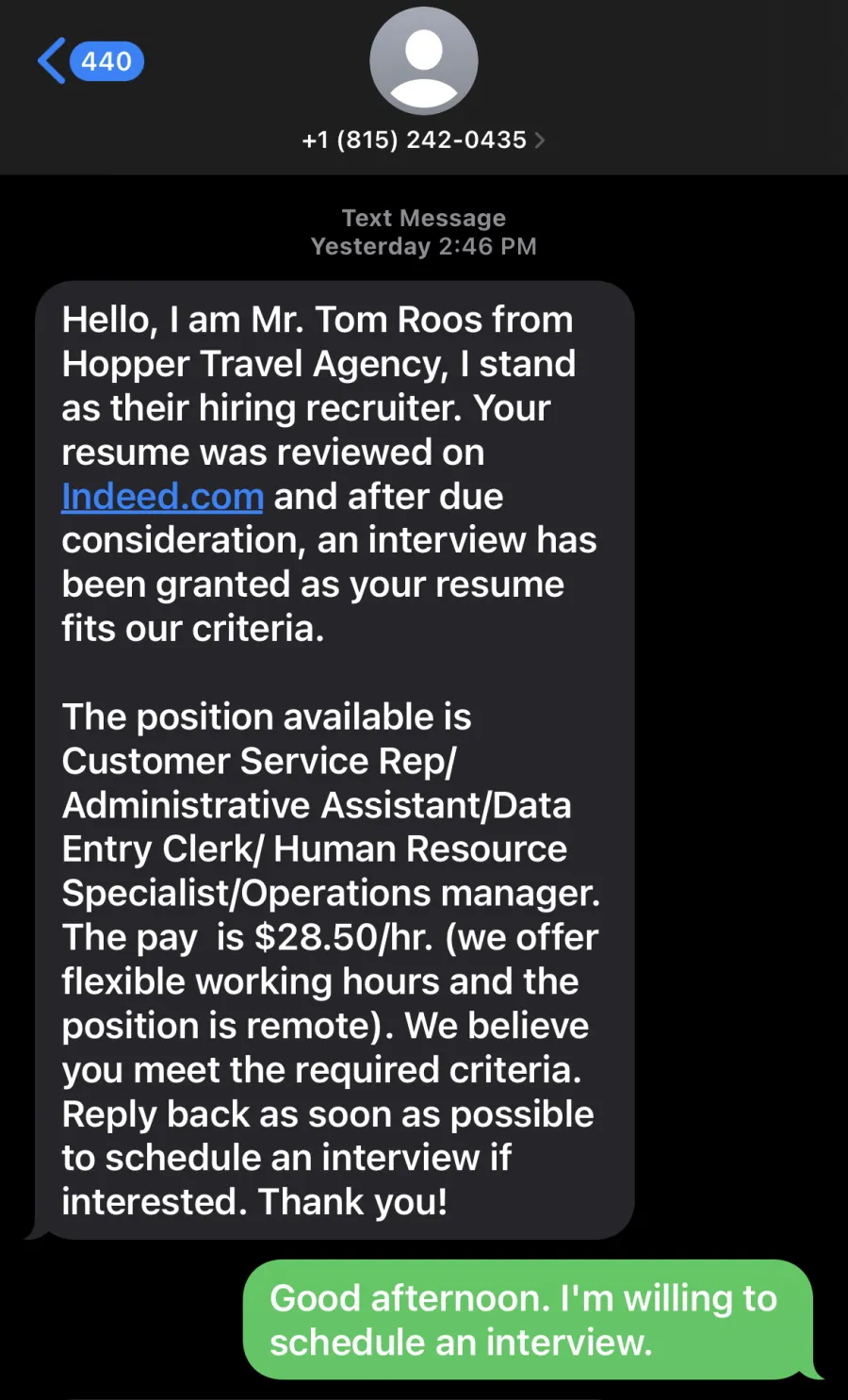Go back to the messages list
The width and height of the screenshot is (848, 1400).
pos(90,61)
